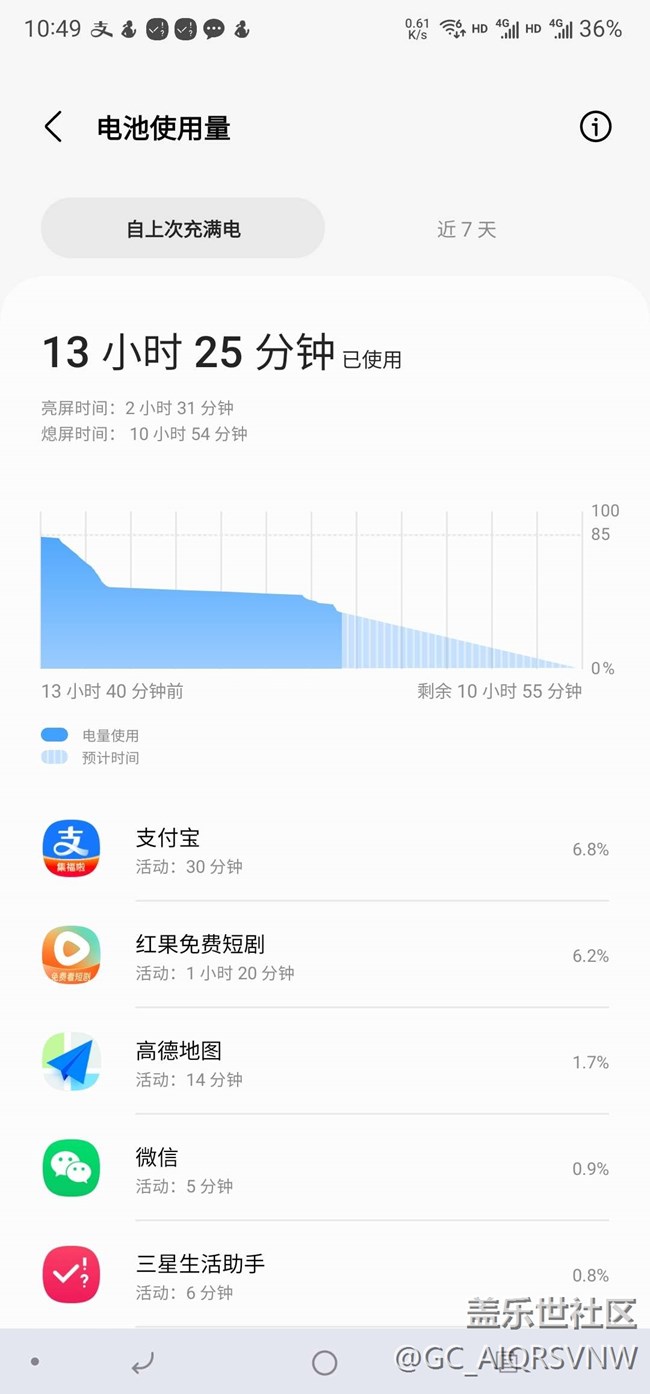This screenshot has width=650, height=1394.
Task: View 微信 battery usage details
Action: [x=325, y=1168]
